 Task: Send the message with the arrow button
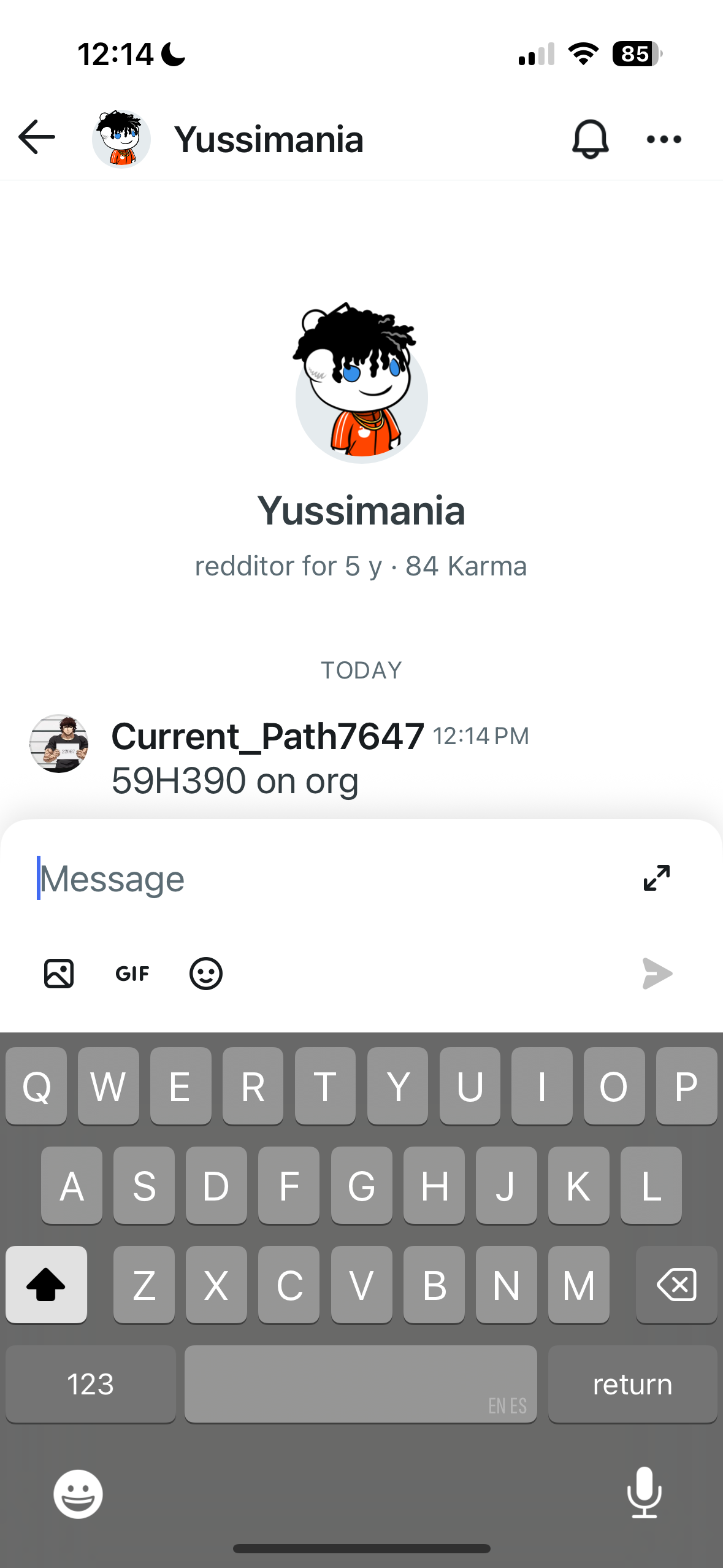[657, 974]
